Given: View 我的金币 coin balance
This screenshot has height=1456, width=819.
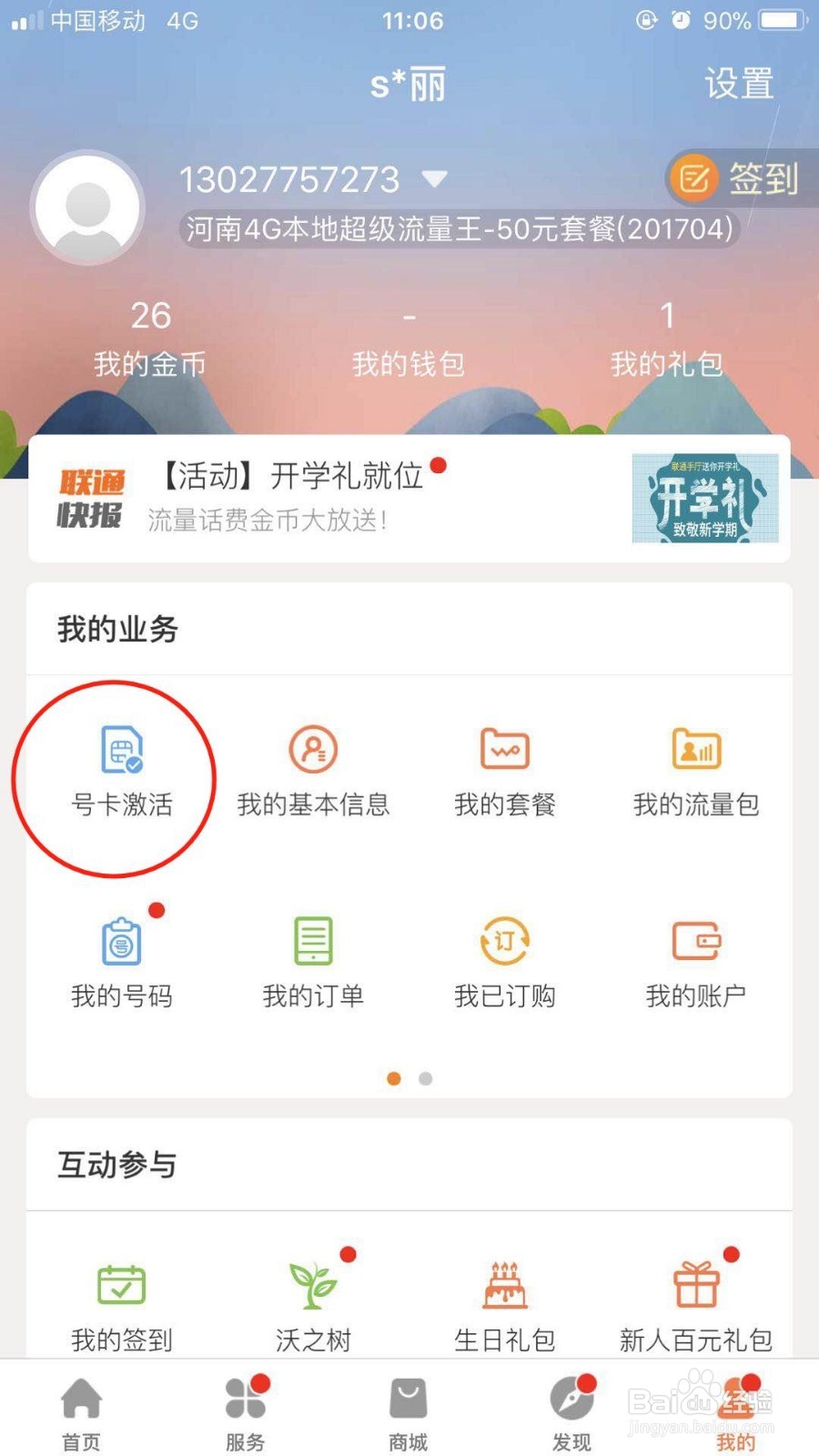Looking at the screenshot, I should coord(151,337).
